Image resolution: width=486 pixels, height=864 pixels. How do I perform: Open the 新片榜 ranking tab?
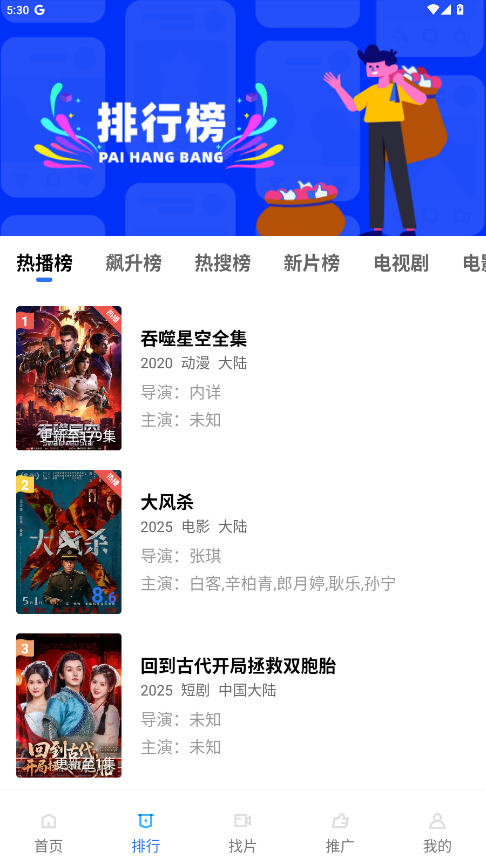[312, 263]
